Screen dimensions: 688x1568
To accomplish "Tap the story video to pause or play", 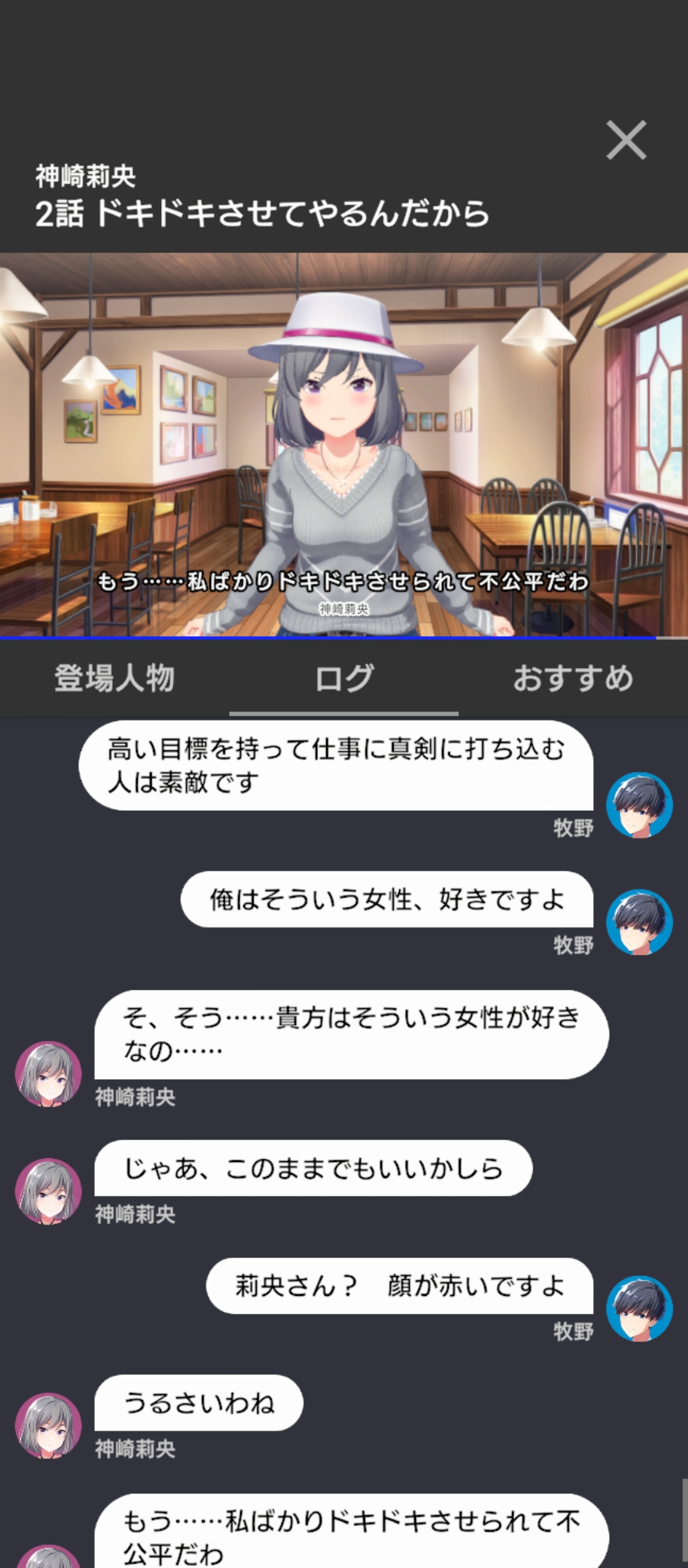I will (x=344, y=445).
